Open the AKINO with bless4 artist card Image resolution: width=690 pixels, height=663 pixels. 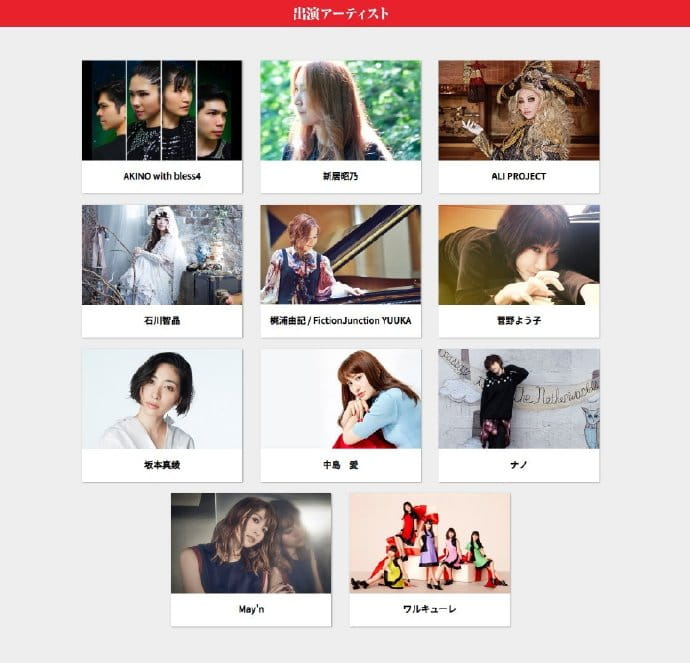click(x=162, y=126)
